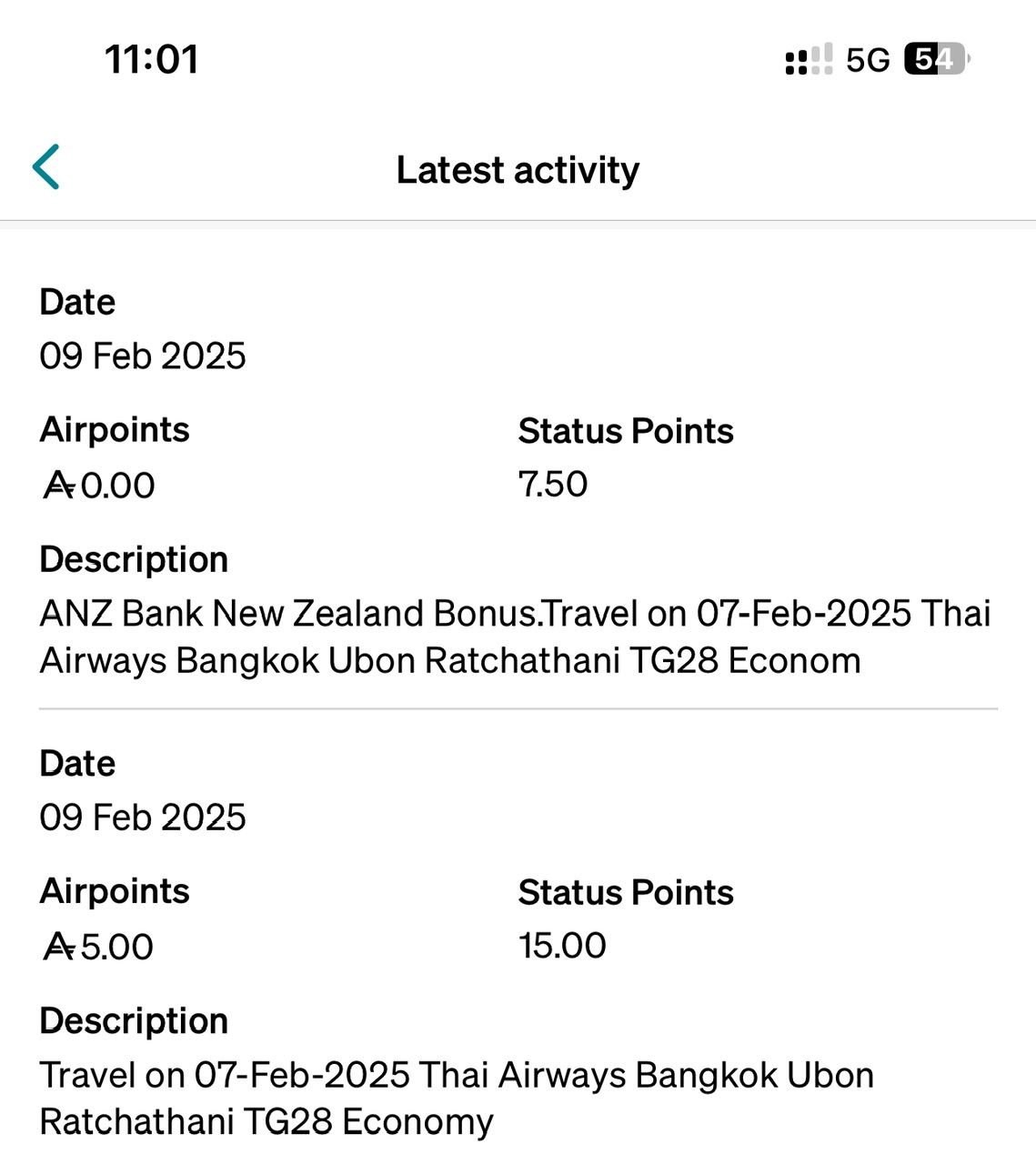Tap the charging bolt on the battery icon
Viewport: 1036px width, 1164px height.
coord(930,60)
